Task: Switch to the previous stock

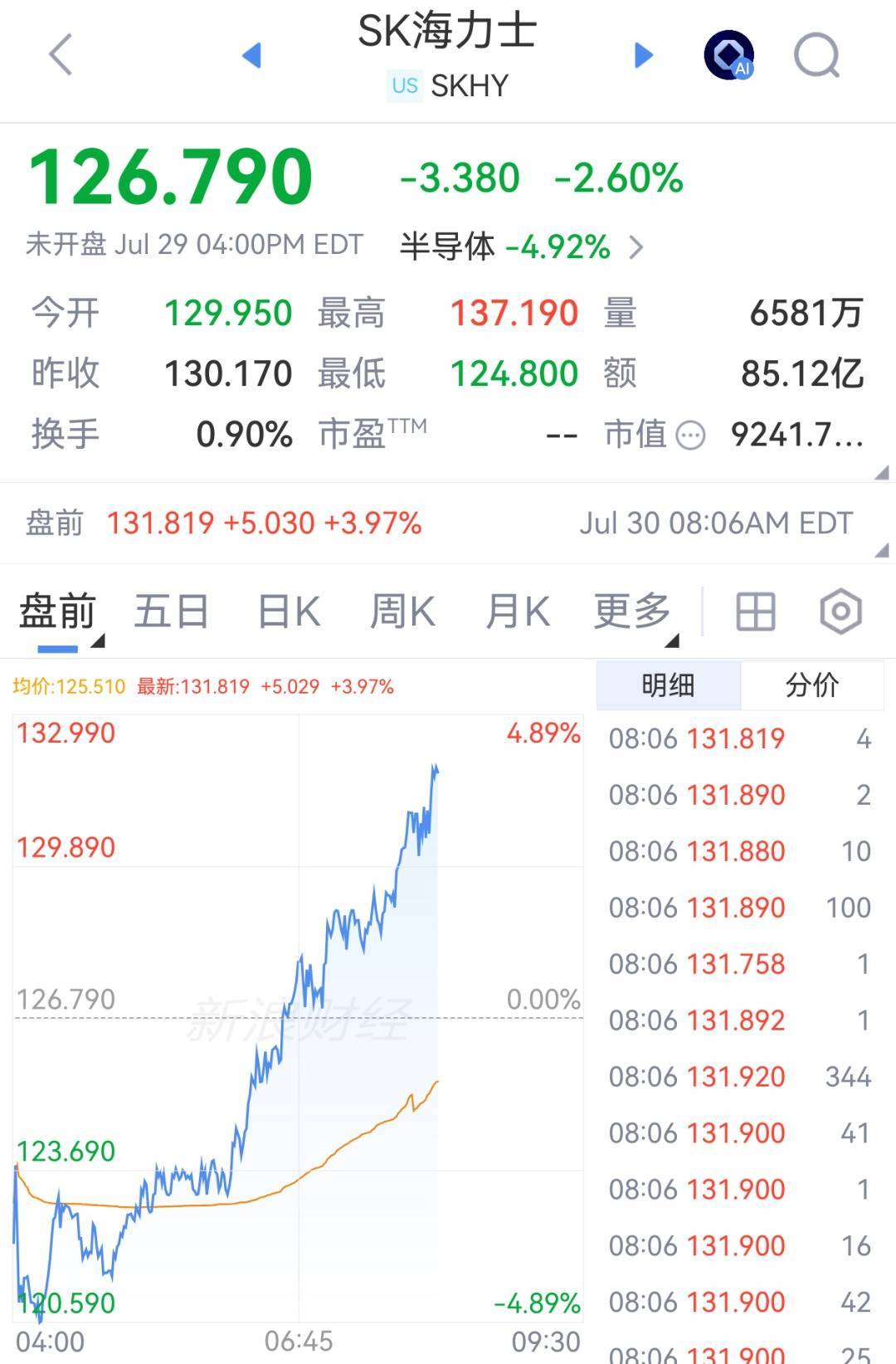Action: pyautogui.click(x=251, y=56)
